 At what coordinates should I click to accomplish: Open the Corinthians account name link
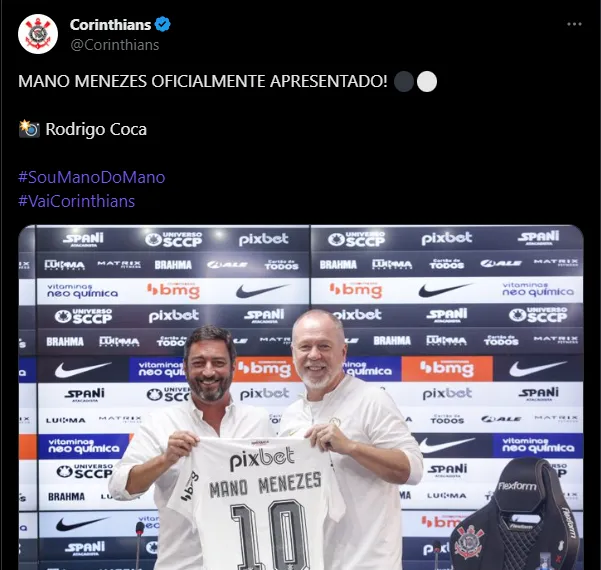[x=109, y=24]
